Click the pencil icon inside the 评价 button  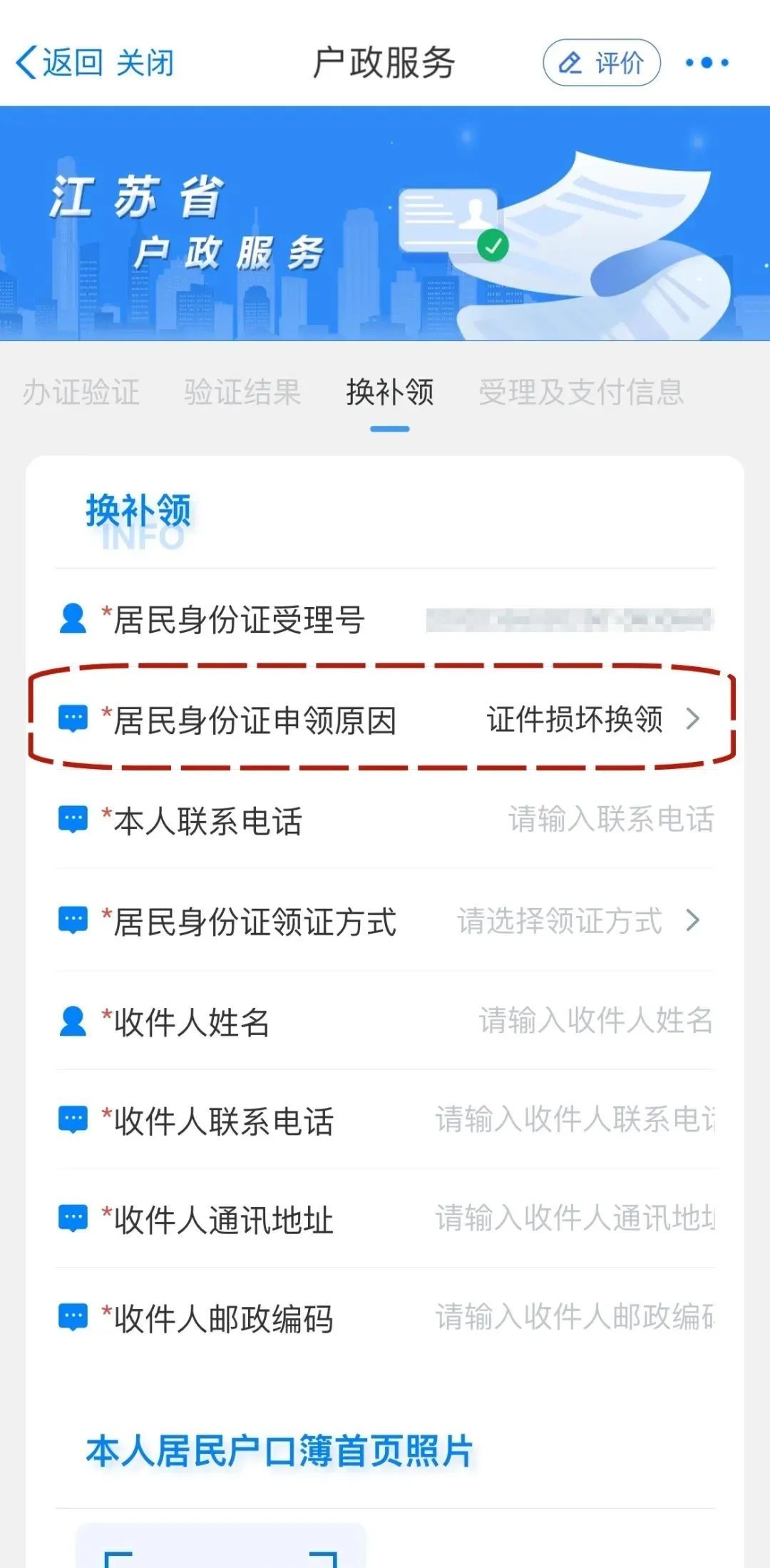click(570, 63)
